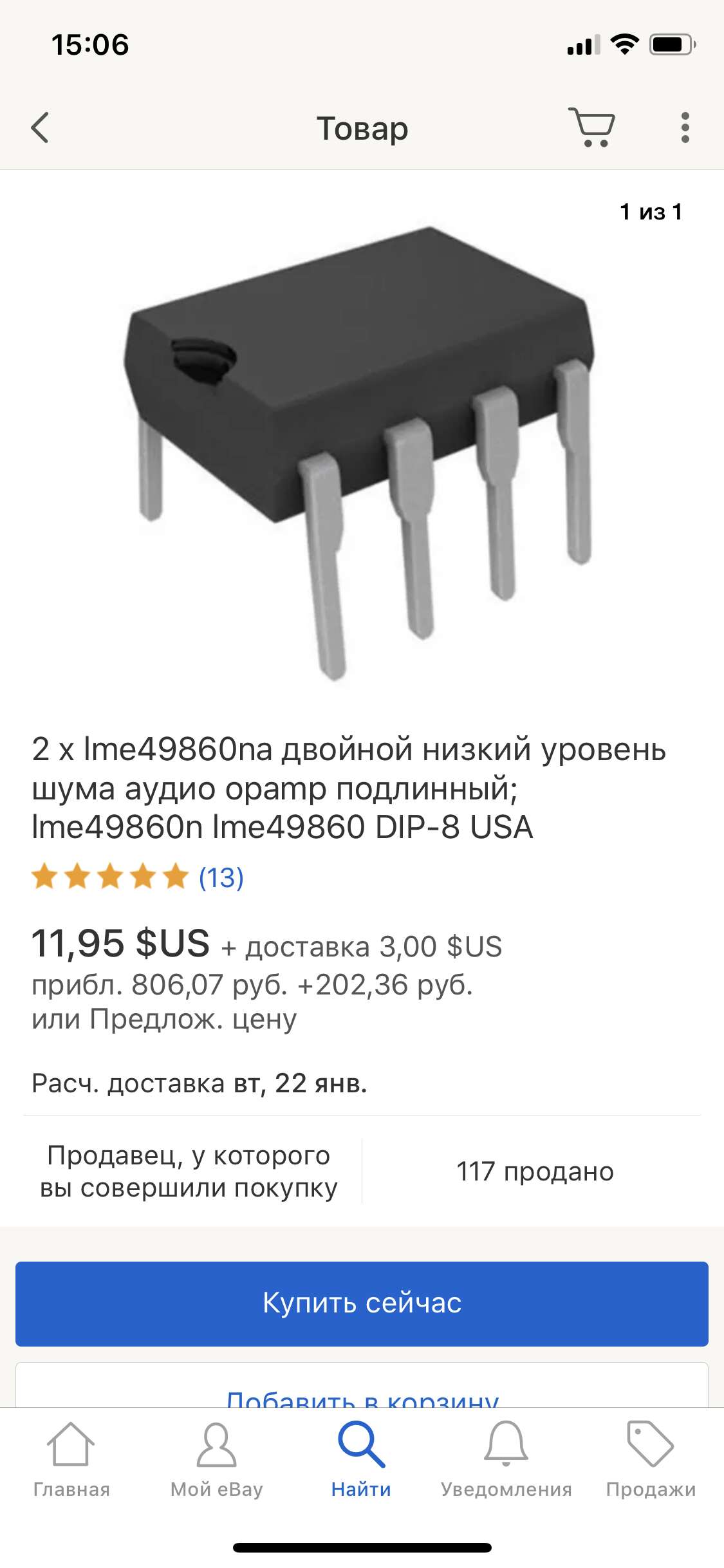The image size is (724, 1568).
Task: Switch to the Главная tab
Action: click(71, 1461)
